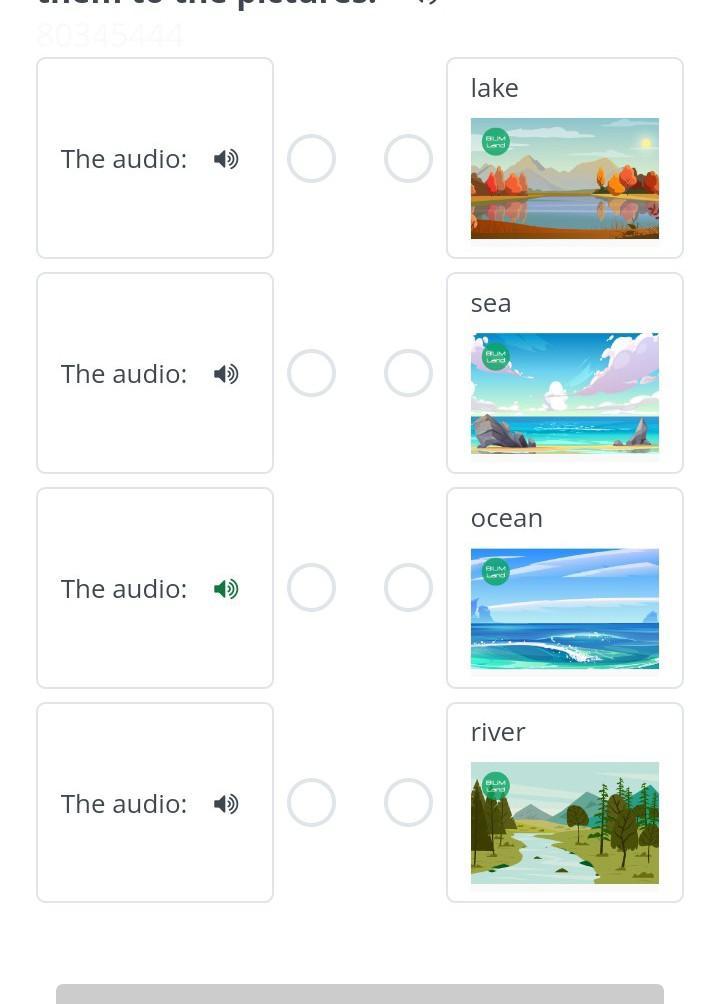The height and width of the screenshot is (1004, 713).
Task: Play the audio with the green speaker icon
Action: [x=226, y=589]
